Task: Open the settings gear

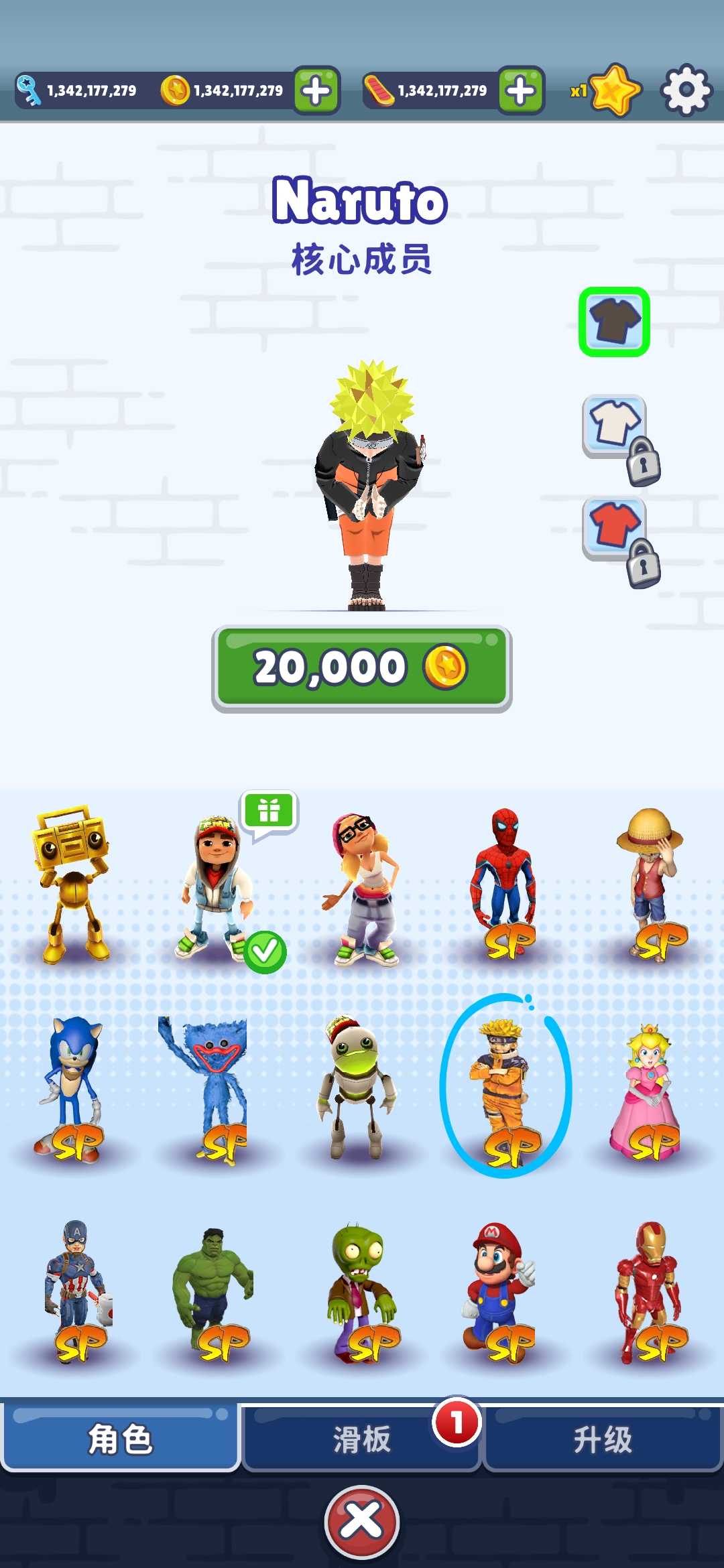Action: coord(685,90)
